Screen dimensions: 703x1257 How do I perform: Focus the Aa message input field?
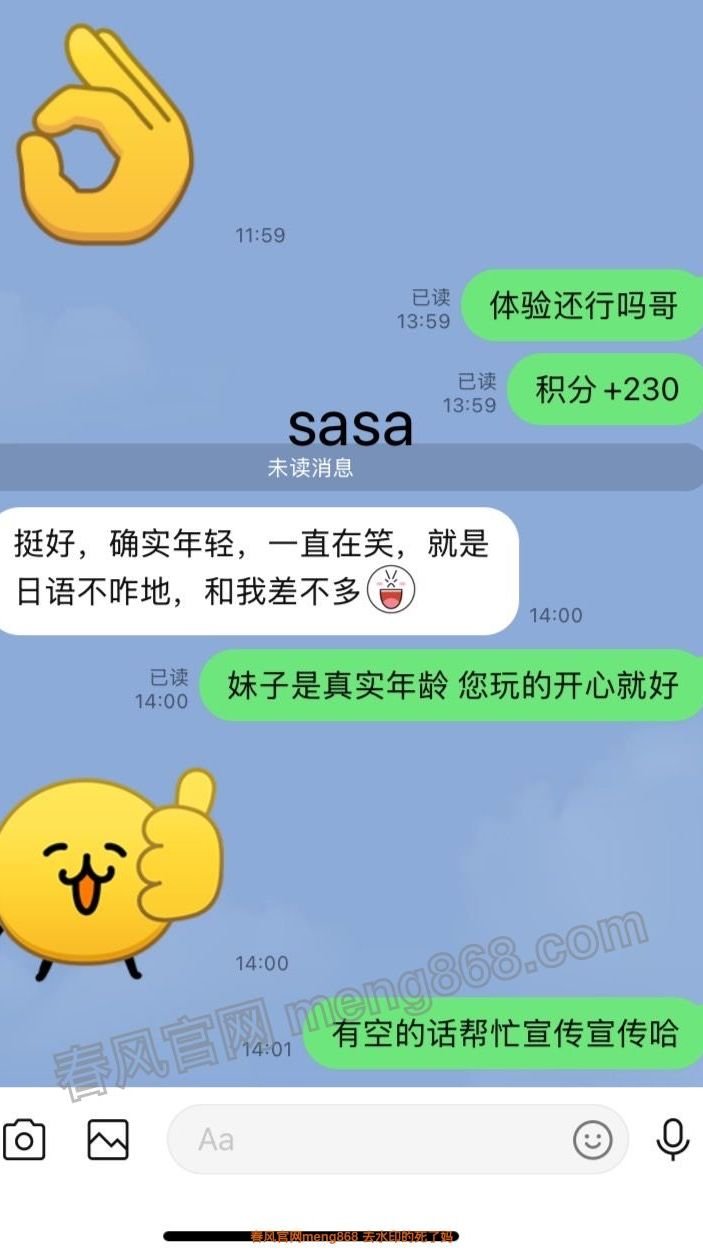tap(370, 1139)
